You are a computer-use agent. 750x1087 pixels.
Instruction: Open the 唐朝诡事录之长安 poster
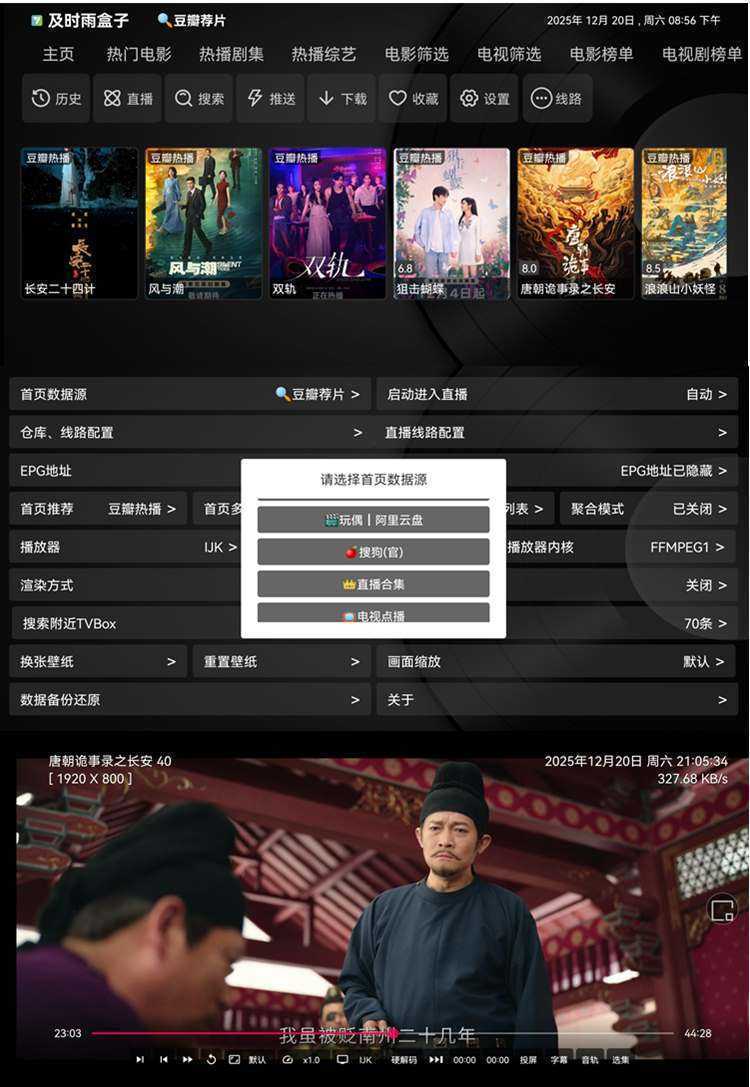tap(580, 220)
